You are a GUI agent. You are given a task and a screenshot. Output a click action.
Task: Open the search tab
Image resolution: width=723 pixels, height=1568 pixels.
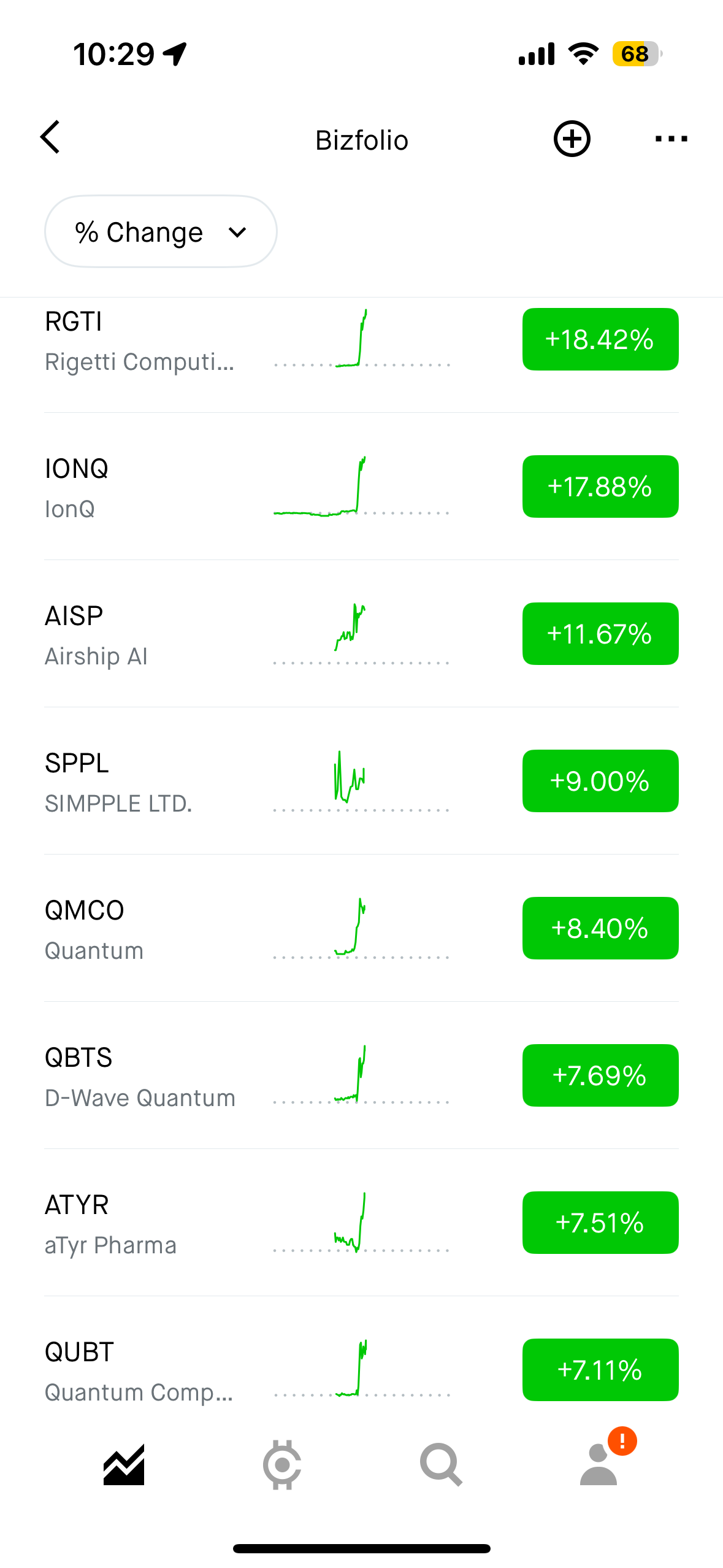coord(440,1465)
